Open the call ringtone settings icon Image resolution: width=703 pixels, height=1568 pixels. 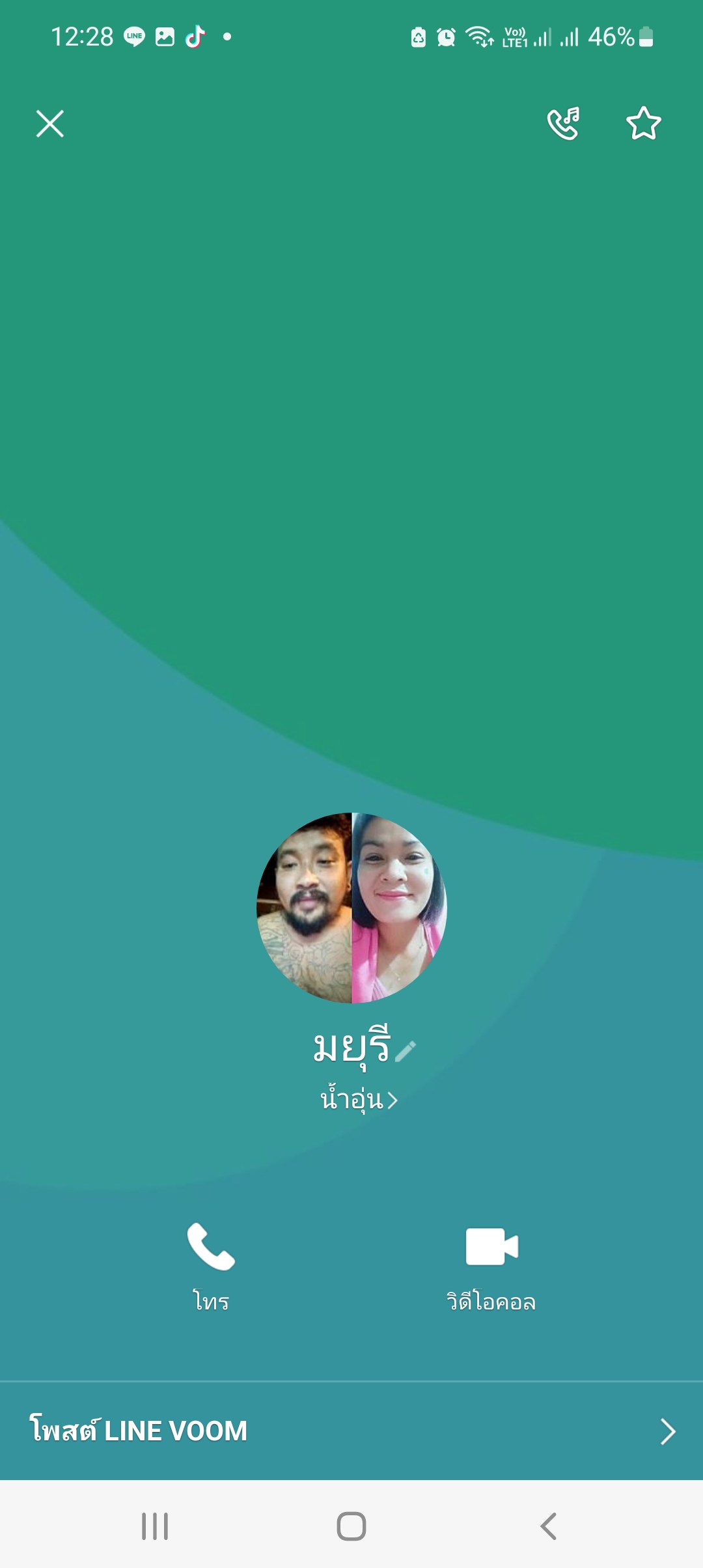(x=564, y=124)
